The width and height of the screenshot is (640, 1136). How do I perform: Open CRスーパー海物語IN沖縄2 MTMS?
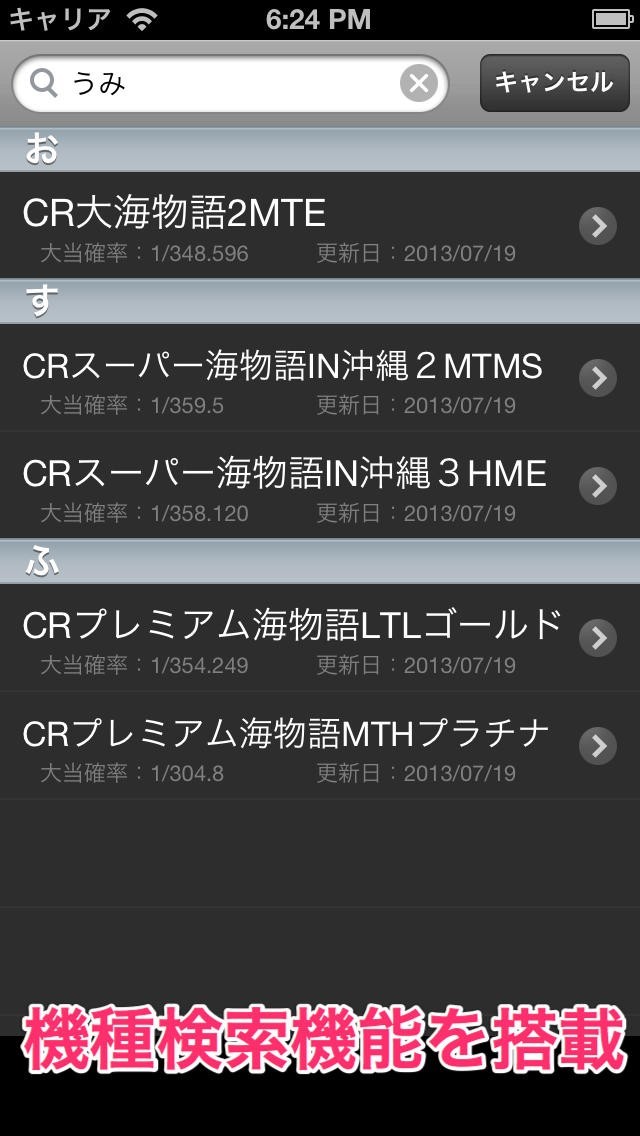pyautogui.click(x=320, y=378)
